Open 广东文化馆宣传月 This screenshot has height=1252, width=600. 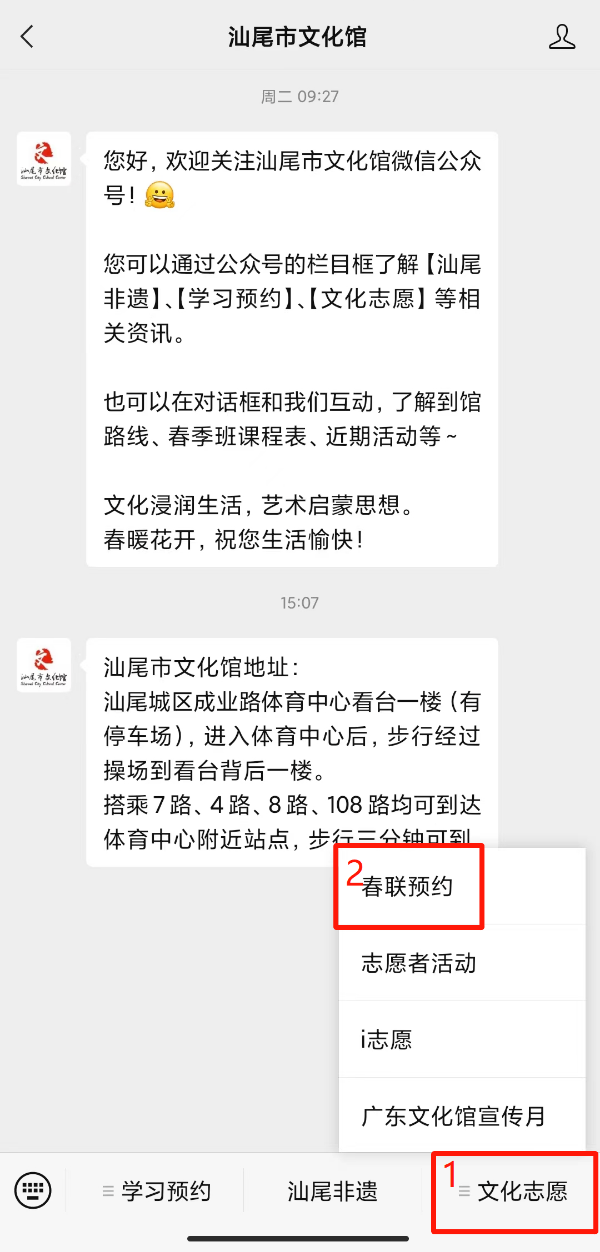453,1116
